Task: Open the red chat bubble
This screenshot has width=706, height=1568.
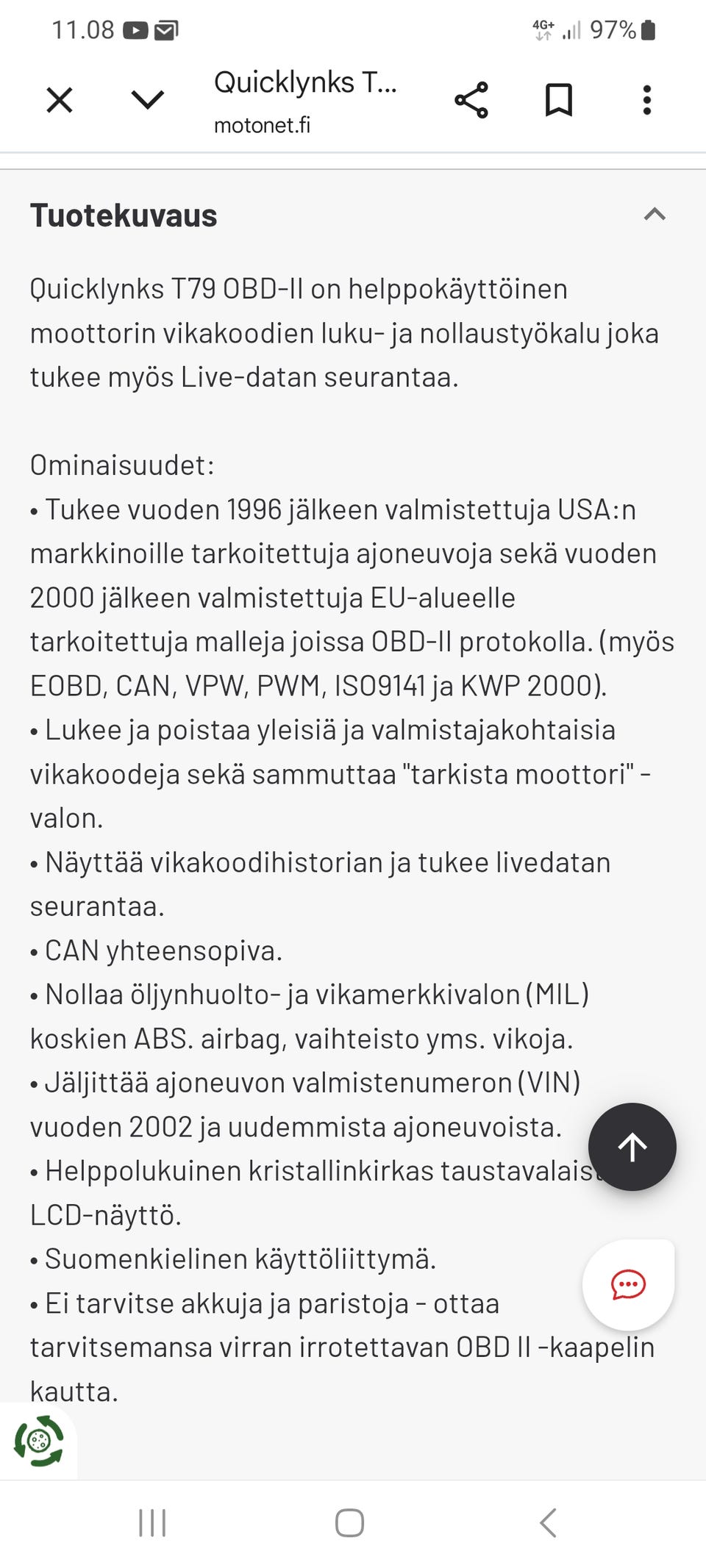Action: (x=629, y=1284)
